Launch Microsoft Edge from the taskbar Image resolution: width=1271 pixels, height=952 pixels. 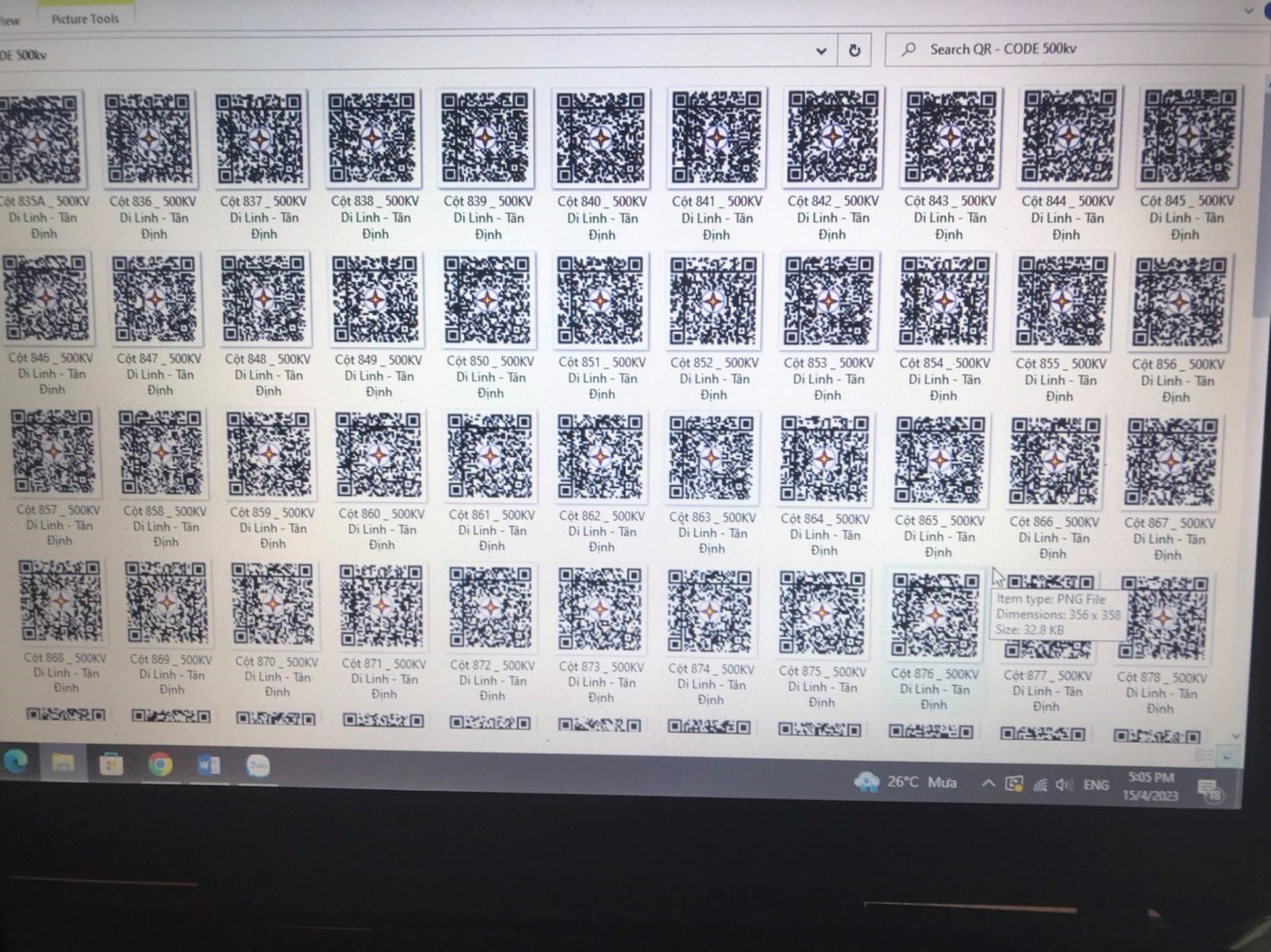tap(15, 762)
